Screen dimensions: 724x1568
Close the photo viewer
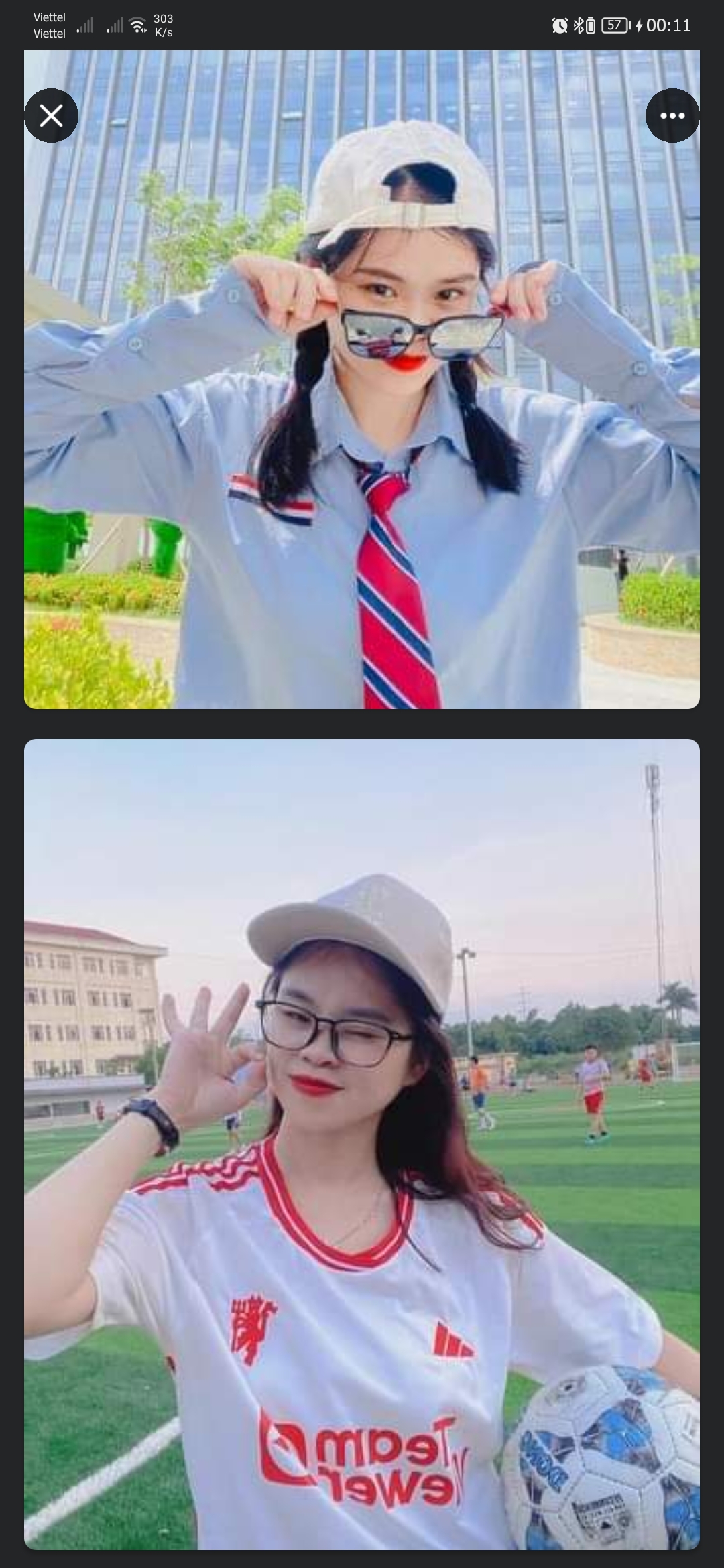coord(51,116)
